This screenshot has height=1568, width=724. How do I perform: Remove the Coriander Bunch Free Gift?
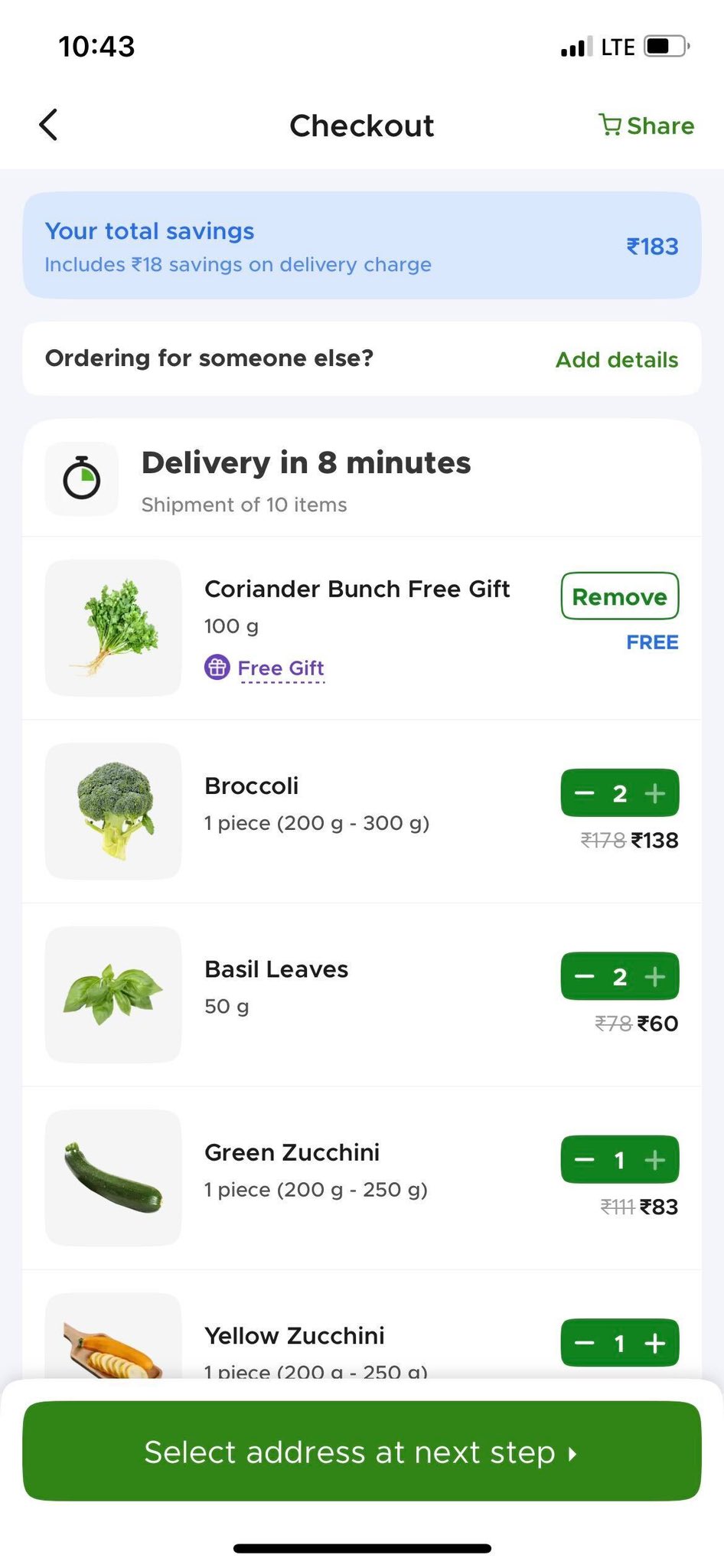click(619, 596)
